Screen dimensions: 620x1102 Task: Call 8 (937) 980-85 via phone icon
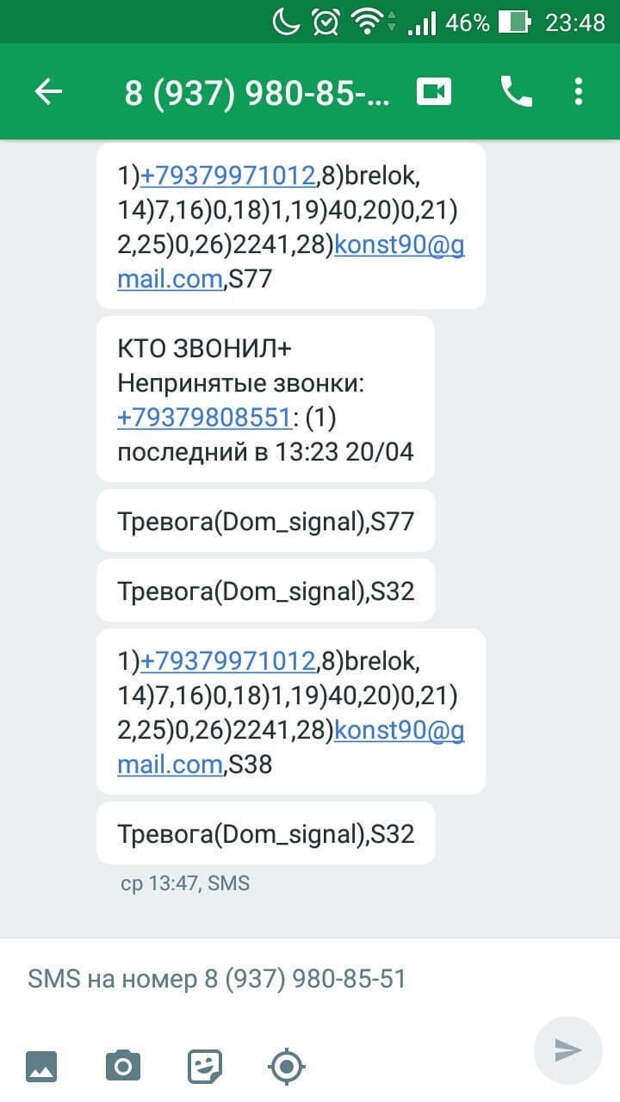point(516,91)
